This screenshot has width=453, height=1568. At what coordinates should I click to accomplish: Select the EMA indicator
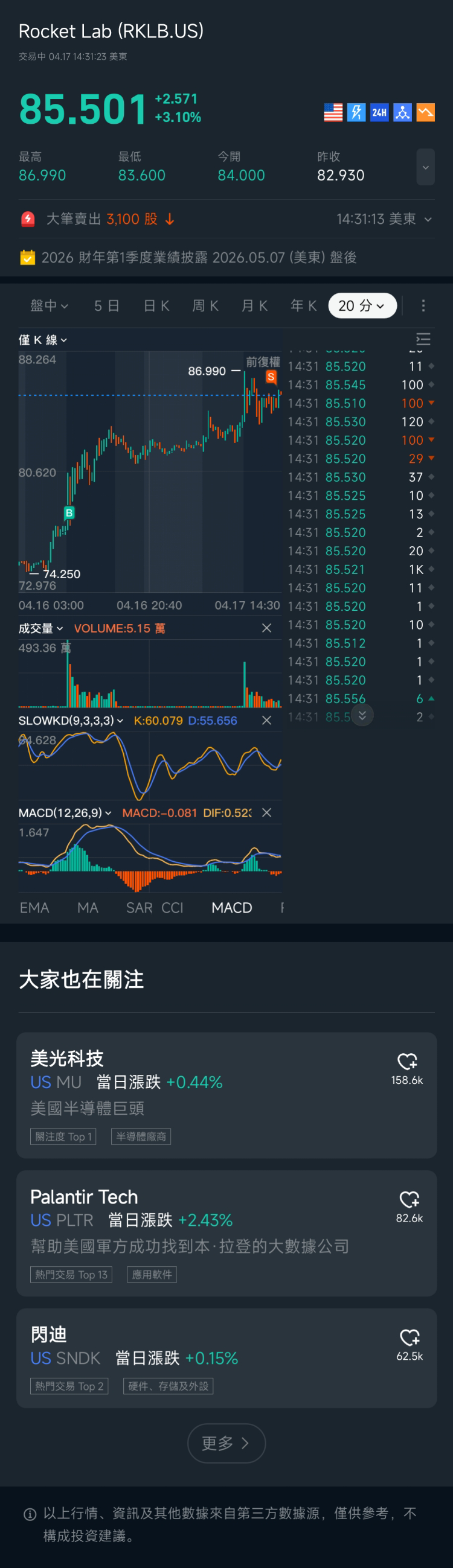tap(34, 908)
